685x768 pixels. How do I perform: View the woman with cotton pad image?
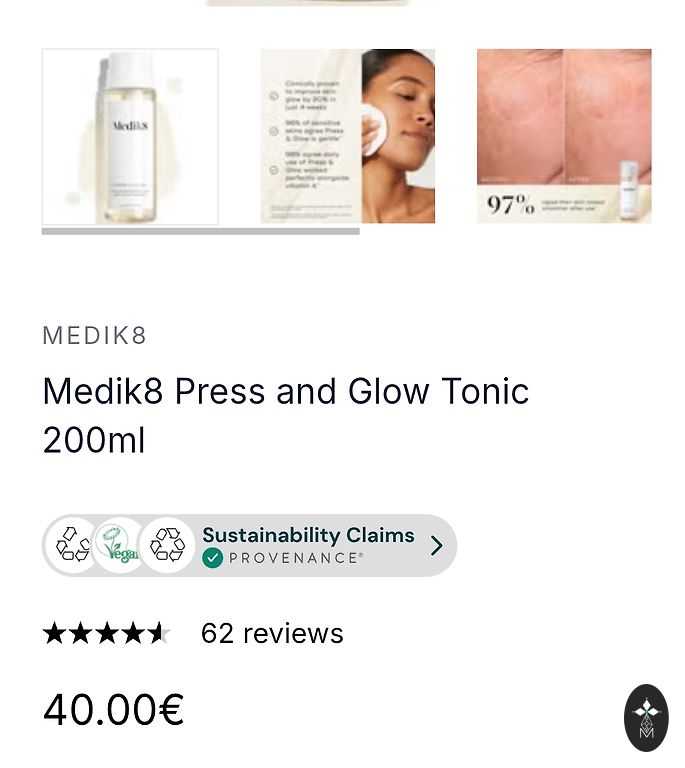[x=347, y=136]
